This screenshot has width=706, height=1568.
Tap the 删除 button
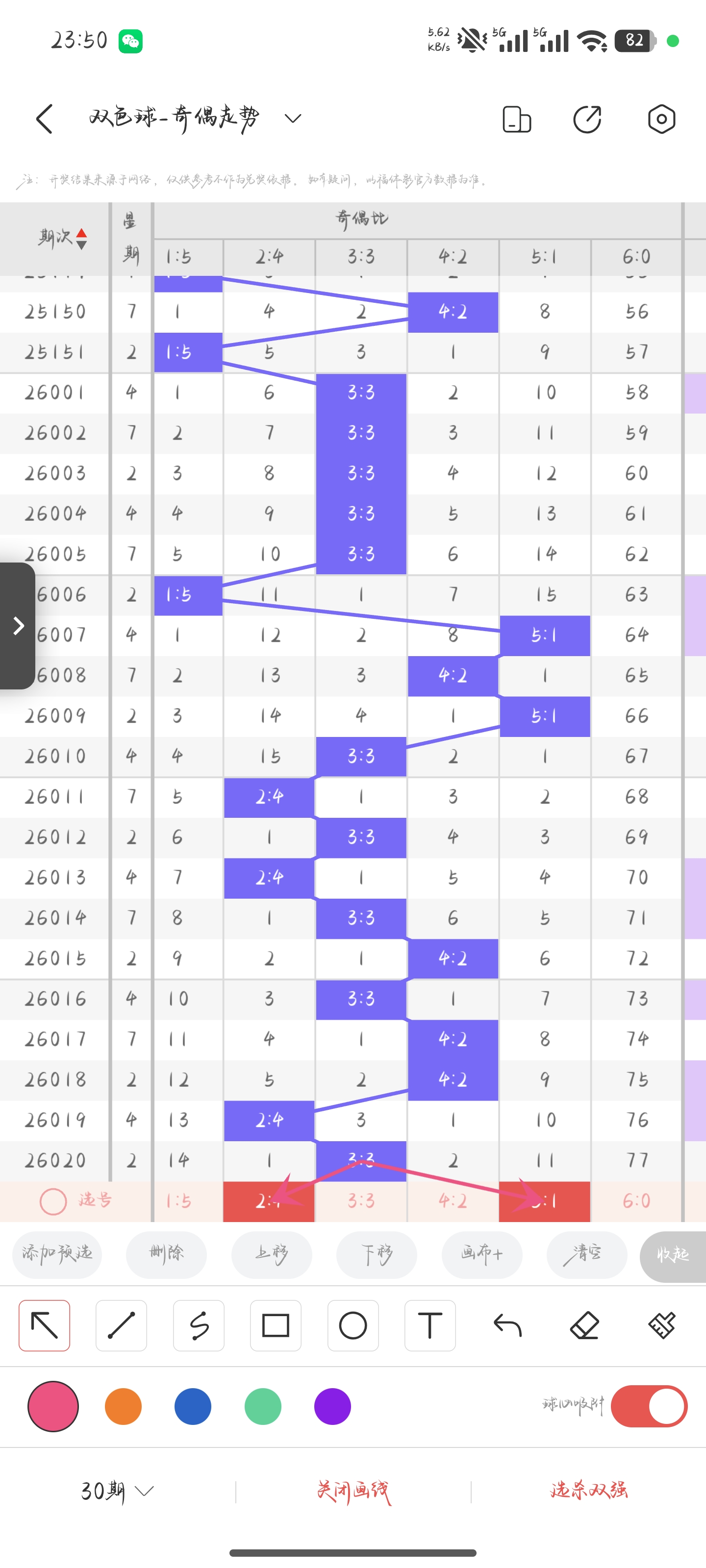pos(166,1253)
